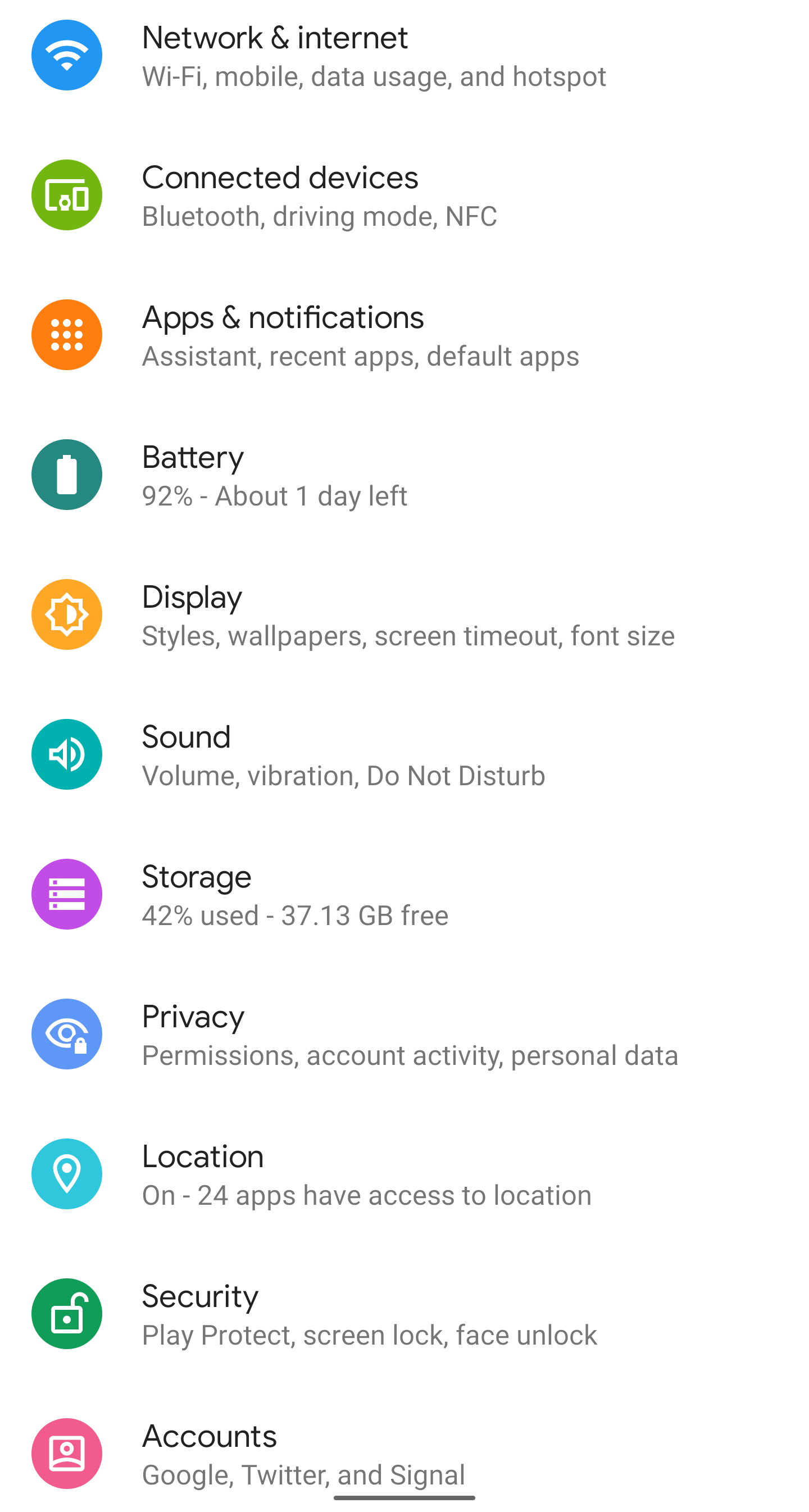
Task: Open the Display settings row
Action: tap(404, 614)
